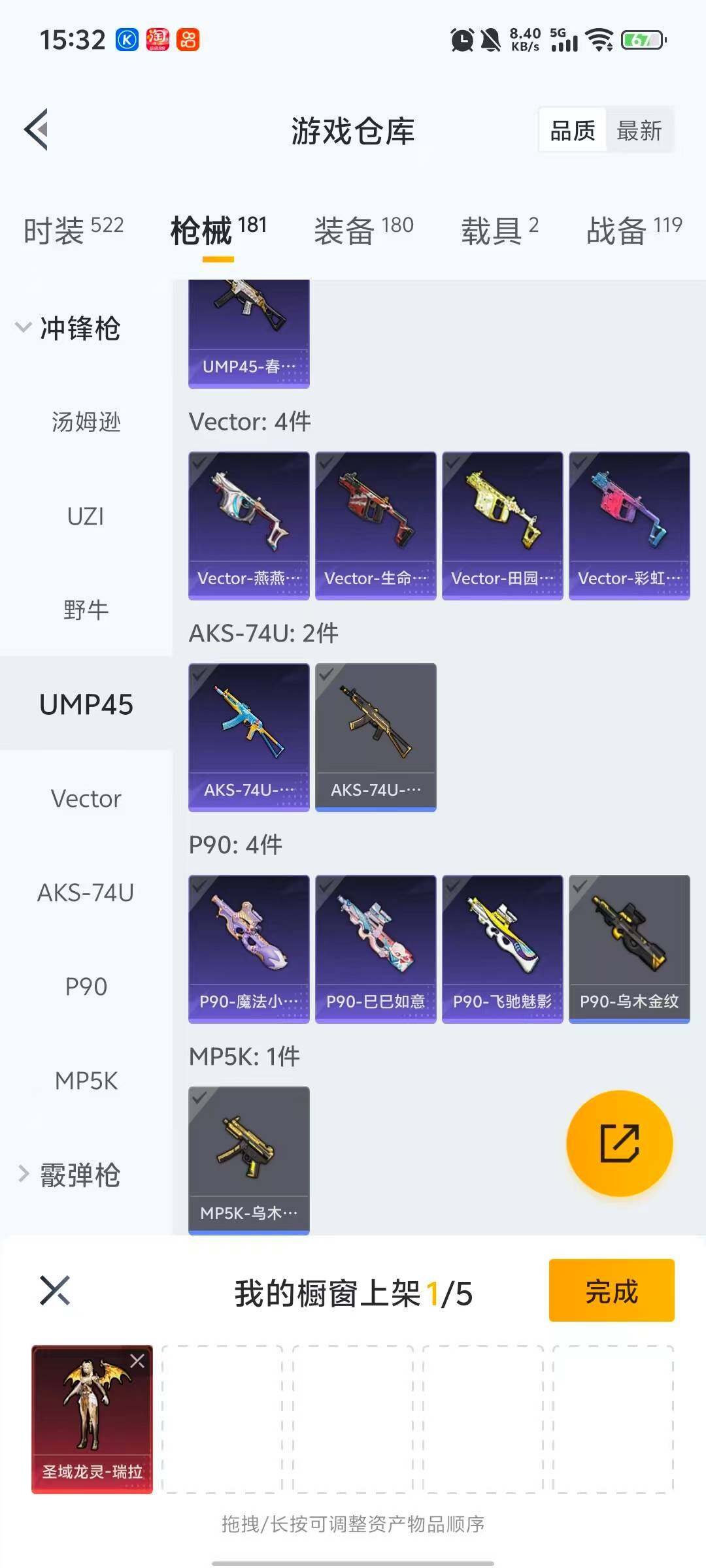This screenshot has width=706, height=1568.
Task: Remove 圣域龙灵-瑞拉 from the showcase
Action: point(137,1361)
